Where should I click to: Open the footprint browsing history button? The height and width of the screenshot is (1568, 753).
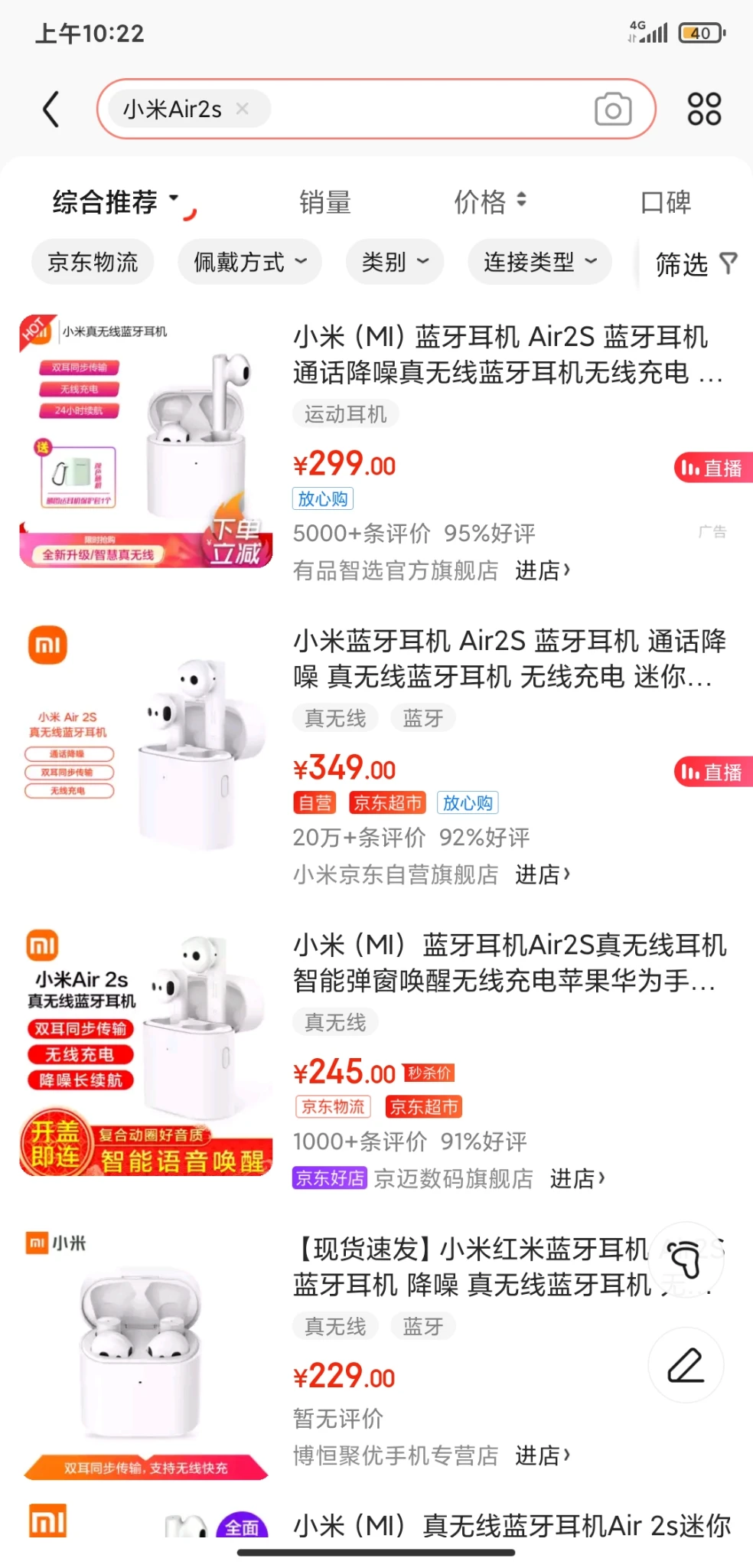[686, 1259]
